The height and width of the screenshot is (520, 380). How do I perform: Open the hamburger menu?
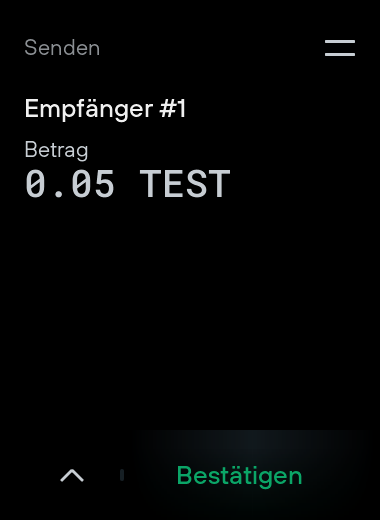[340, 48]
